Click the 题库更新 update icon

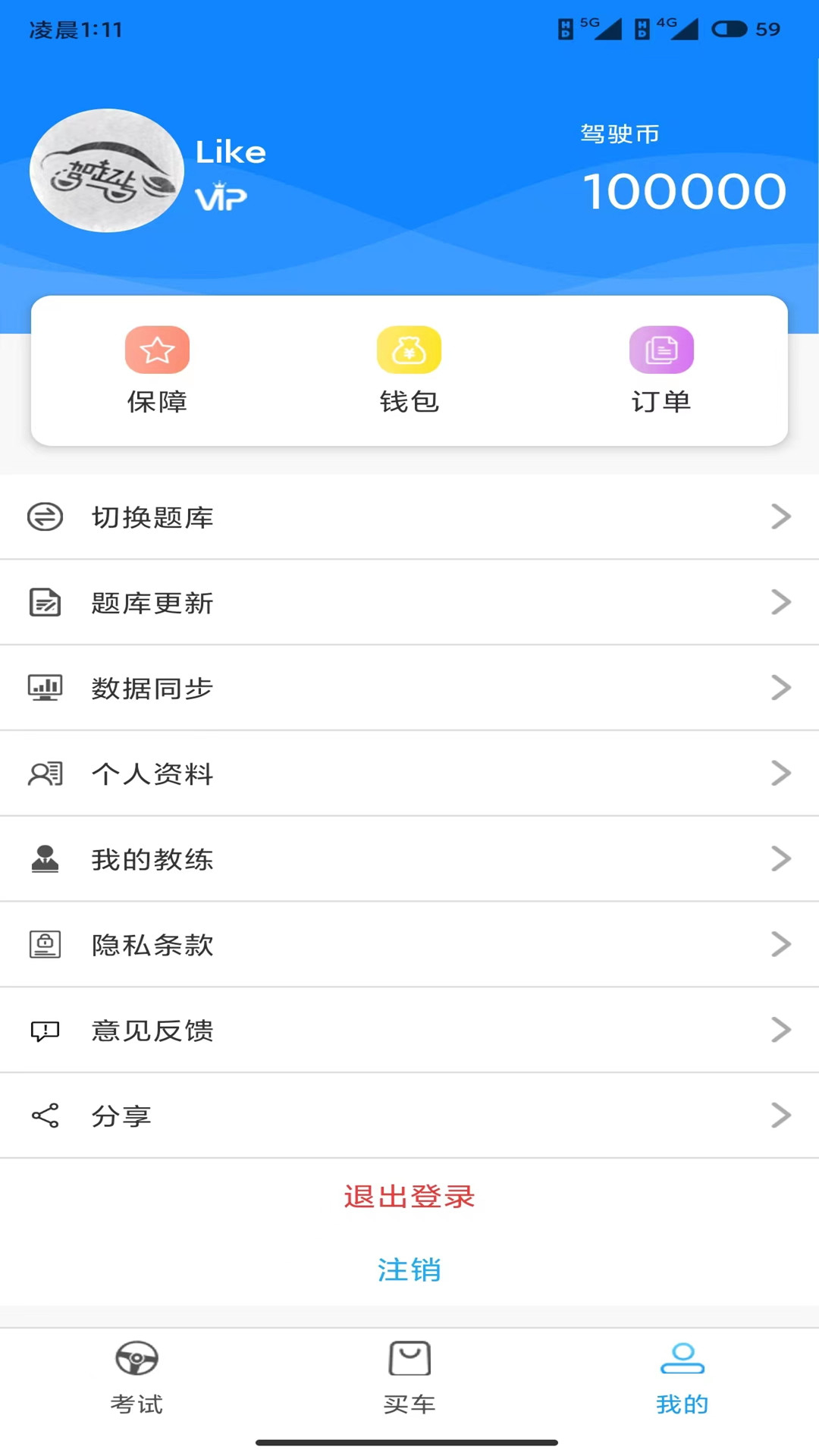pyautogui.click(x=45, y=602)
